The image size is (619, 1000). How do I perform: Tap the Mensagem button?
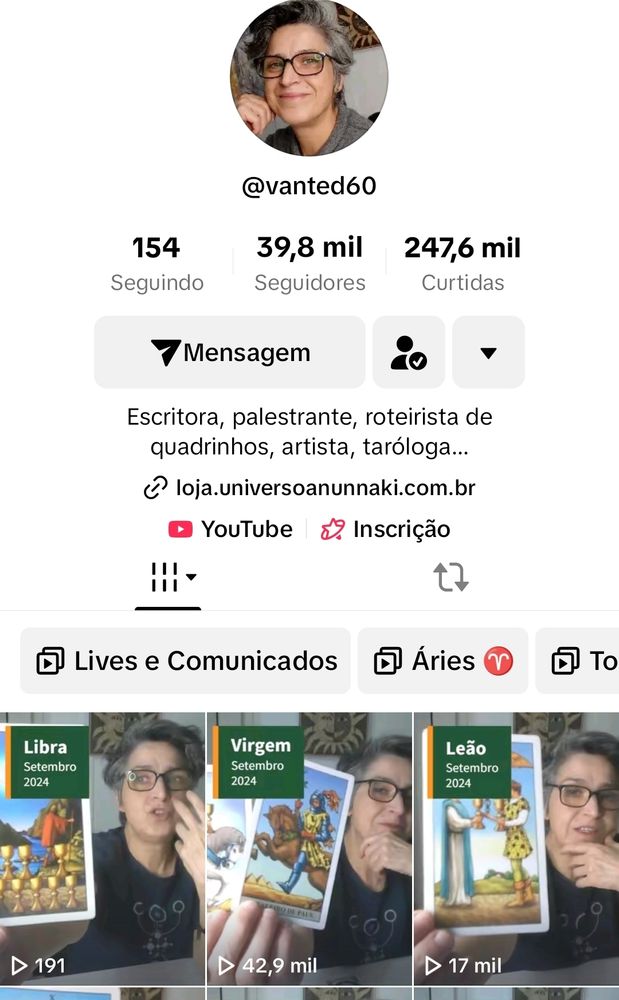(x=230, y=352)
